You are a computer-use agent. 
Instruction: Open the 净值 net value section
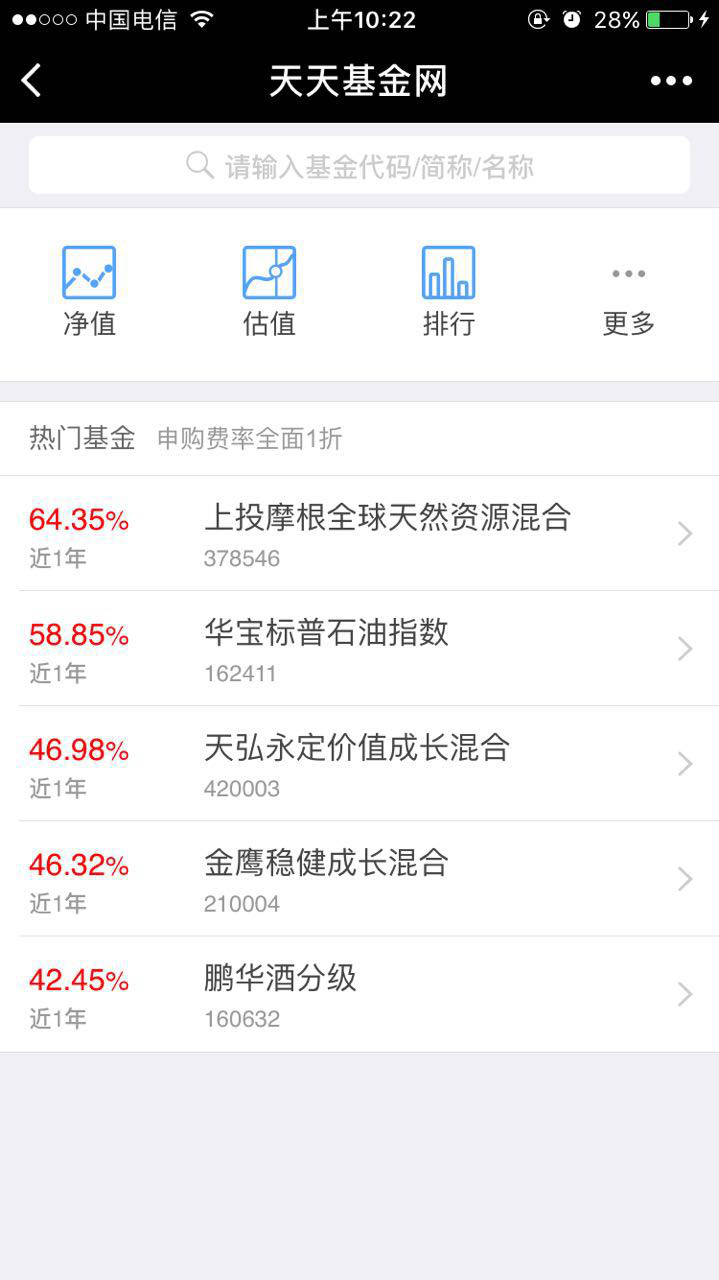tap(89, 291)
